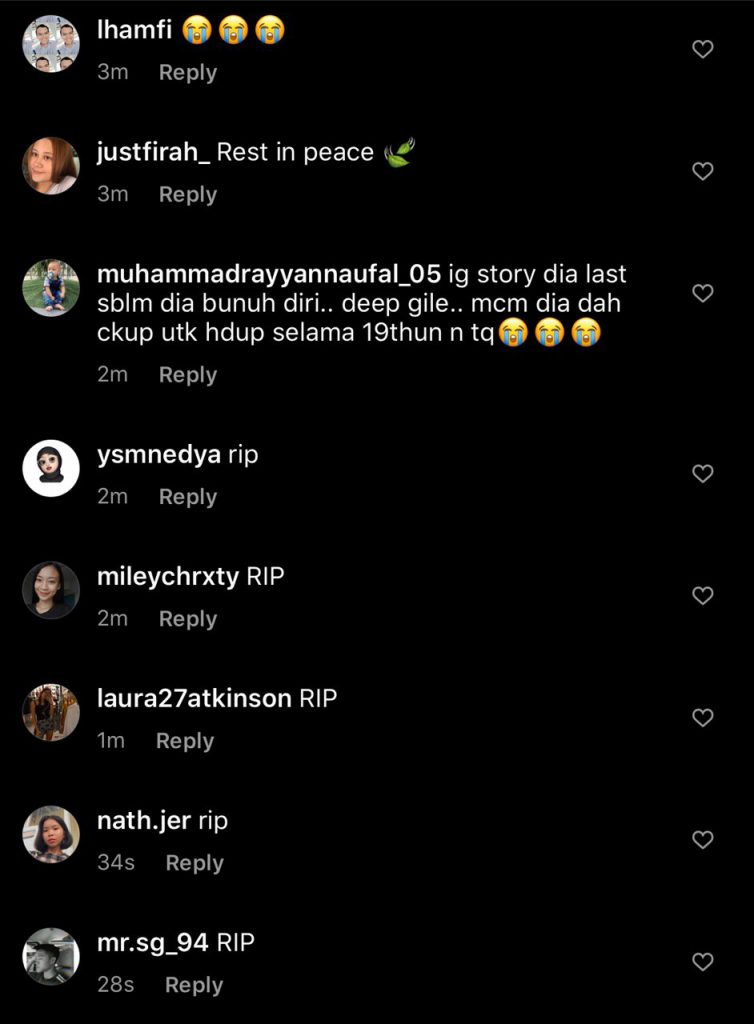
Task: Like the comment by mileychrxty
Action: pos(703,595)
